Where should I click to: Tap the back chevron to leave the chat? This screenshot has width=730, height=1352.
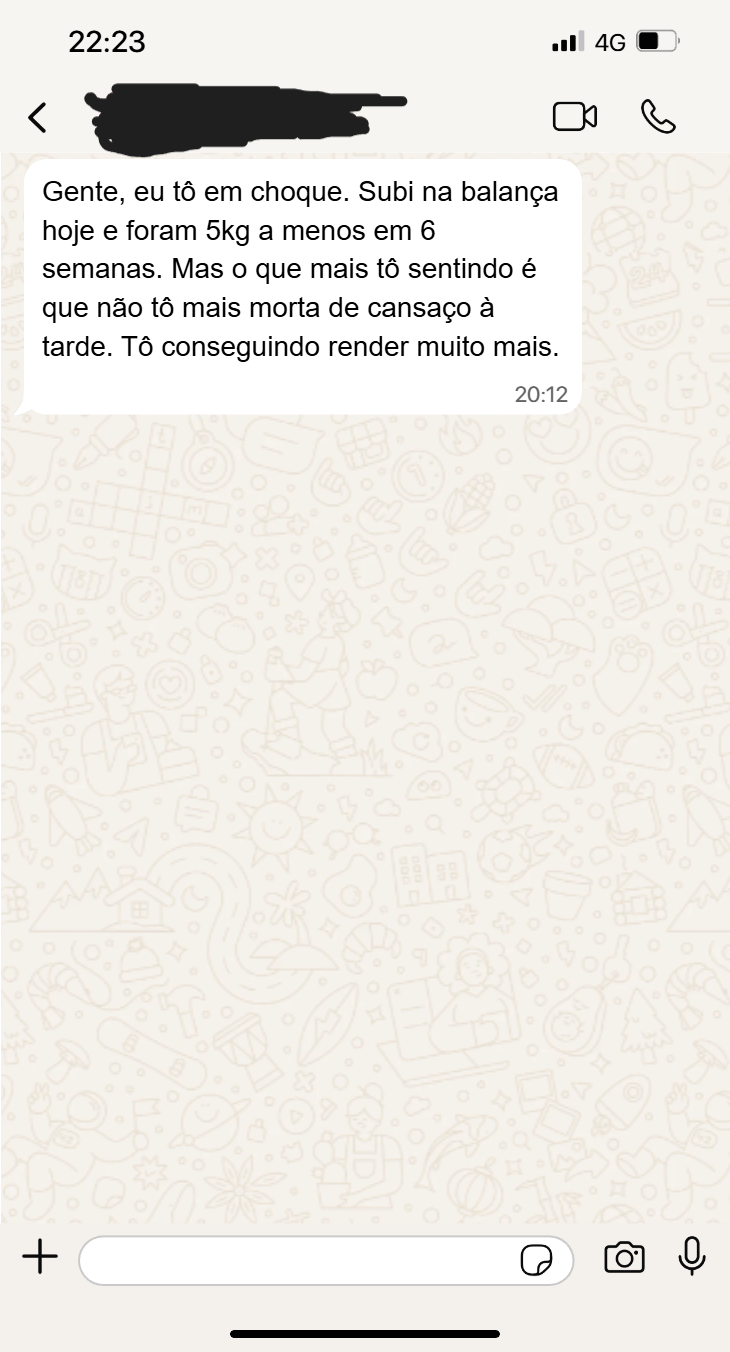pos(37,116)
